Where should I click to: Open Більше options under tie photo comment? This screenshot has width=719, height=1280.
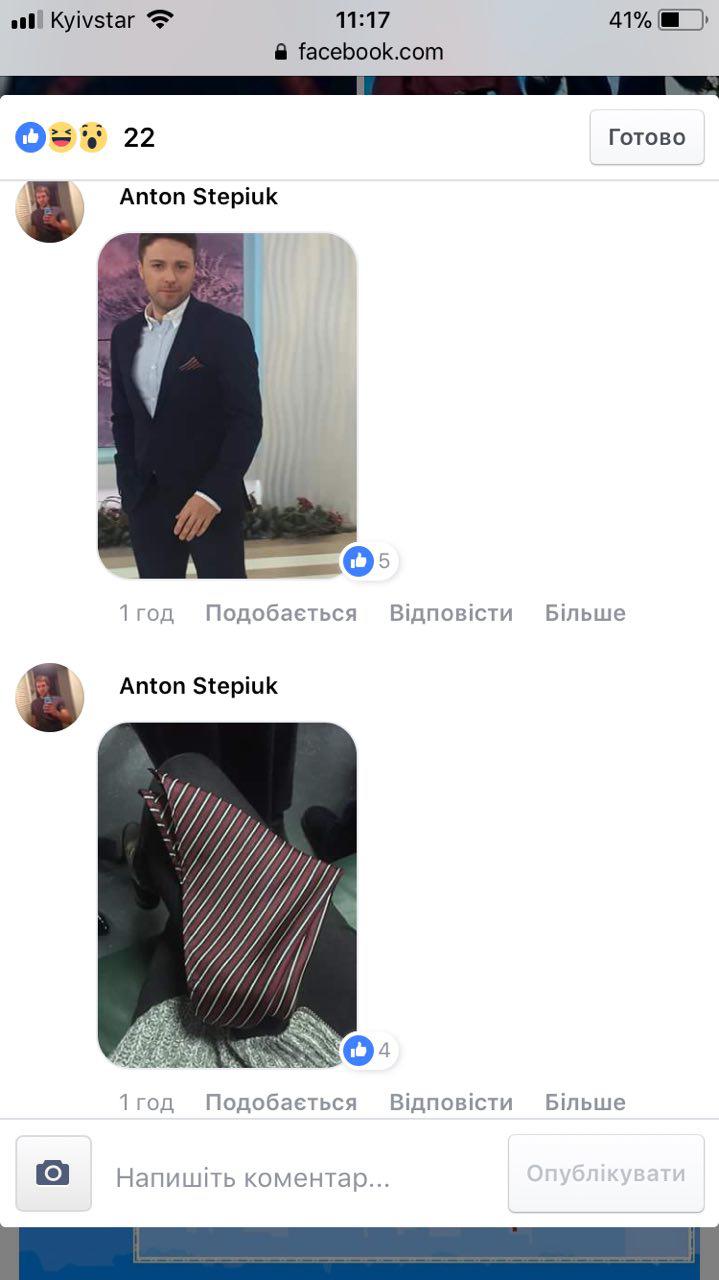click(x=585, y=1102)
